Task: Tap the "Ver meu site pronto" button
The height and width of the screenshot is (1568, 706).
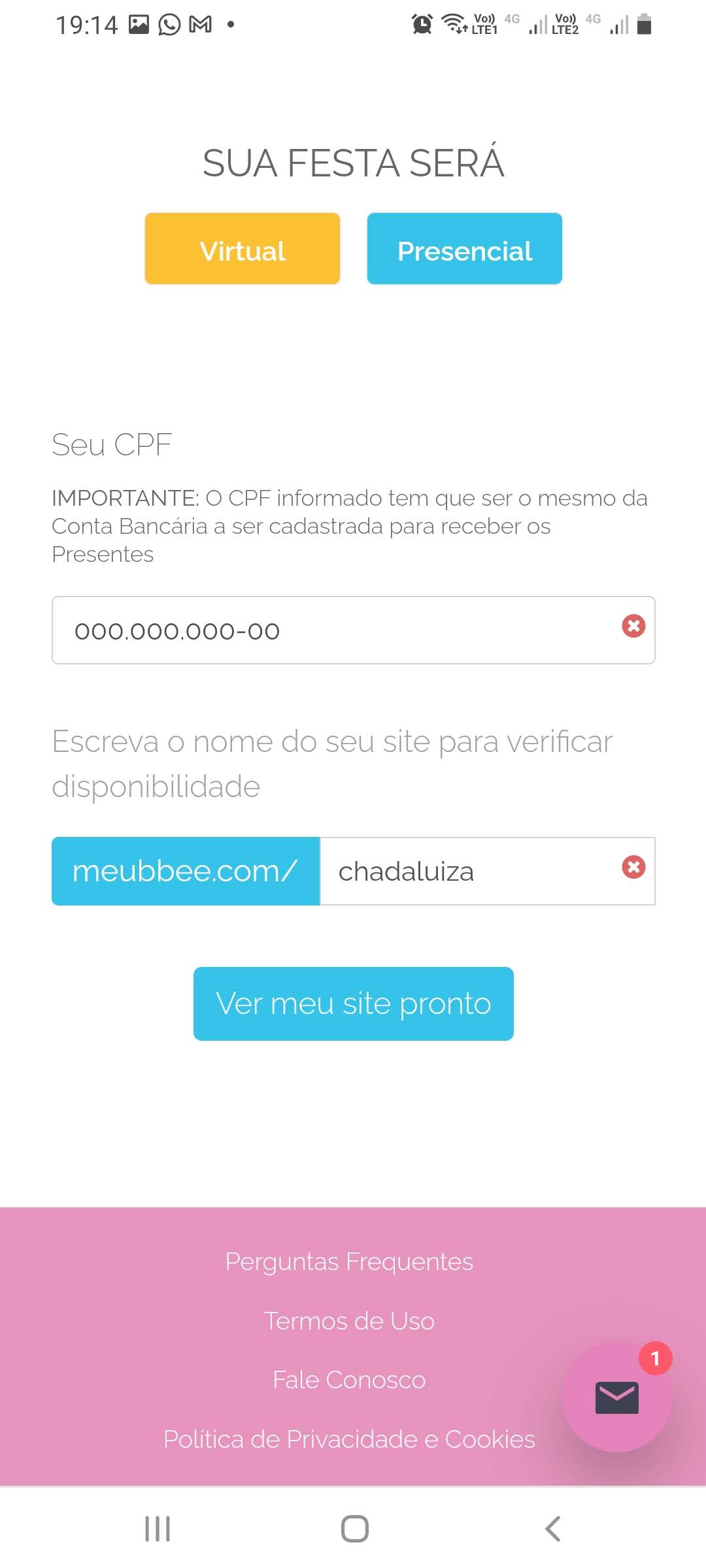Action: [353, 1004]
